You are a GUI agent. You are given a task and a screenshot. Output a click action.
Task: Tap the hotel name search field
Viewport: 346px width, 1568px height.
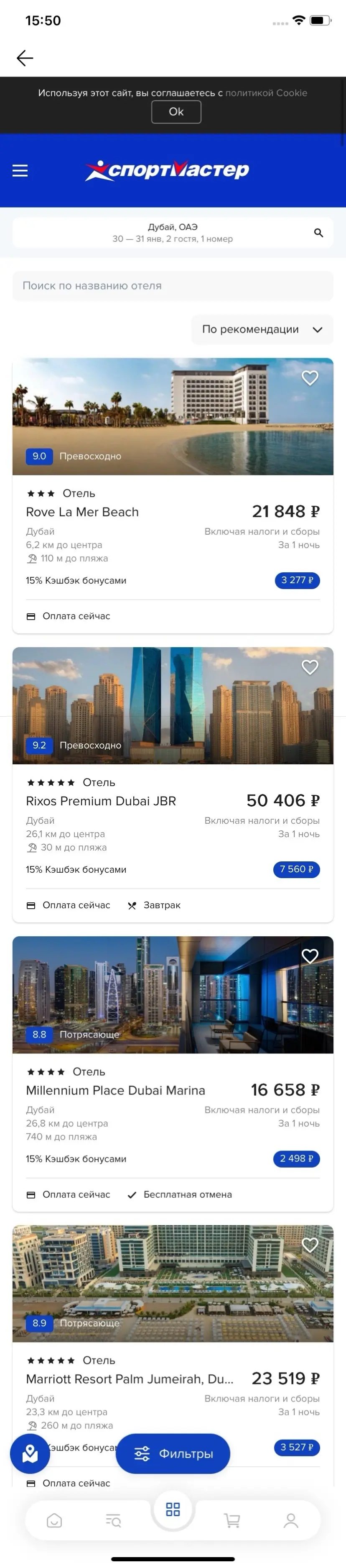[x=173, y=285]
